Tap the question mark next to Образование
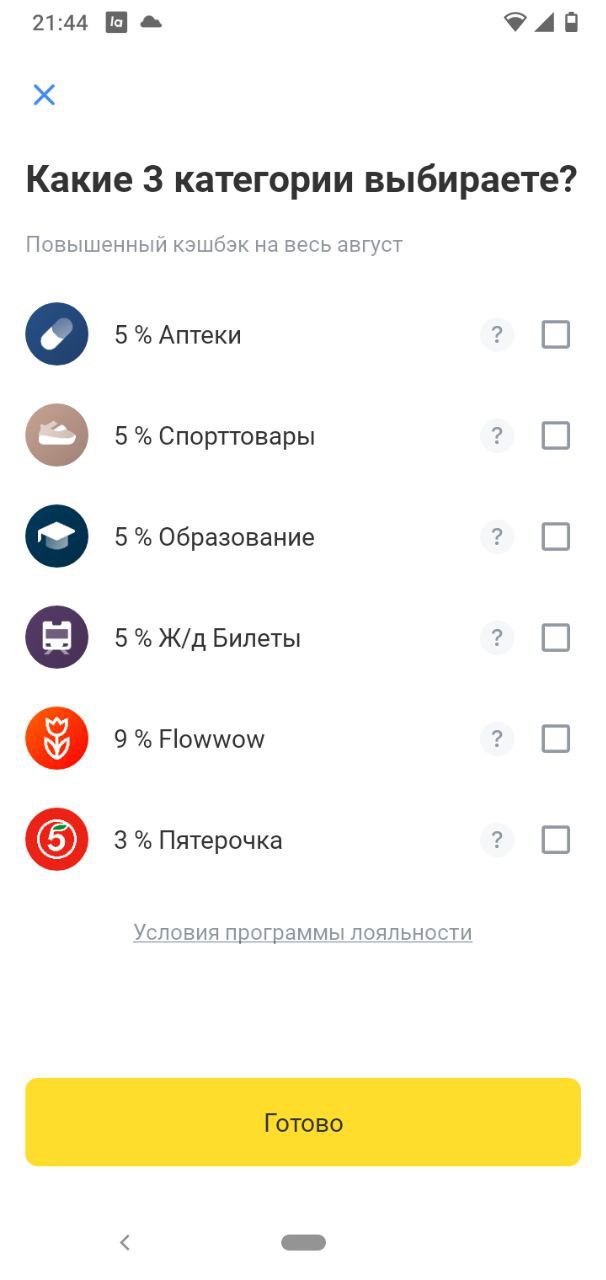Viewport: 606px width, 1280px height. point(497,536)
